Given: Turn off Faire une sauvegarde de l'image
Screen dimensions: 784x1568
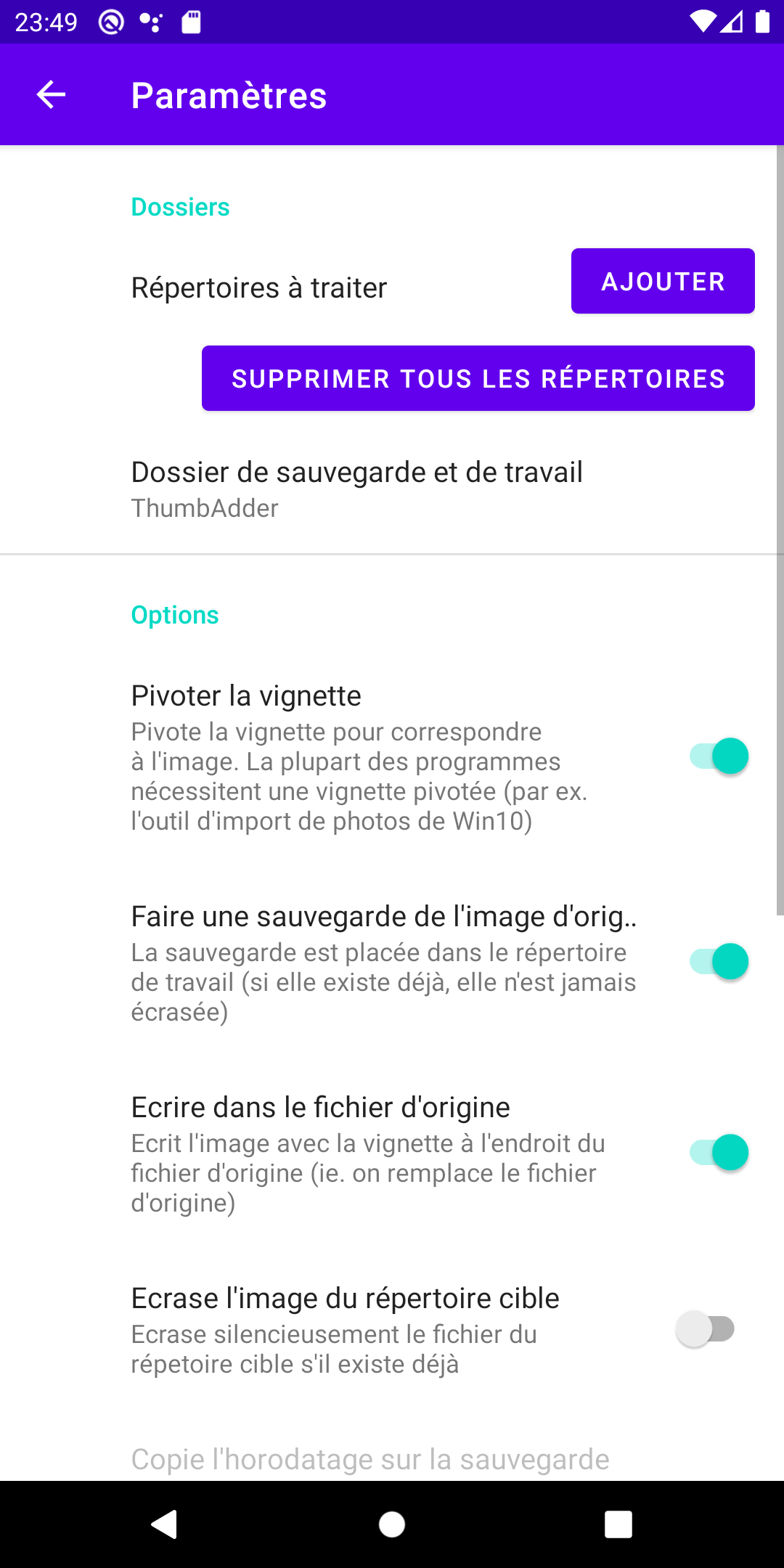Looking at the screenshot, I should [719, 962].
